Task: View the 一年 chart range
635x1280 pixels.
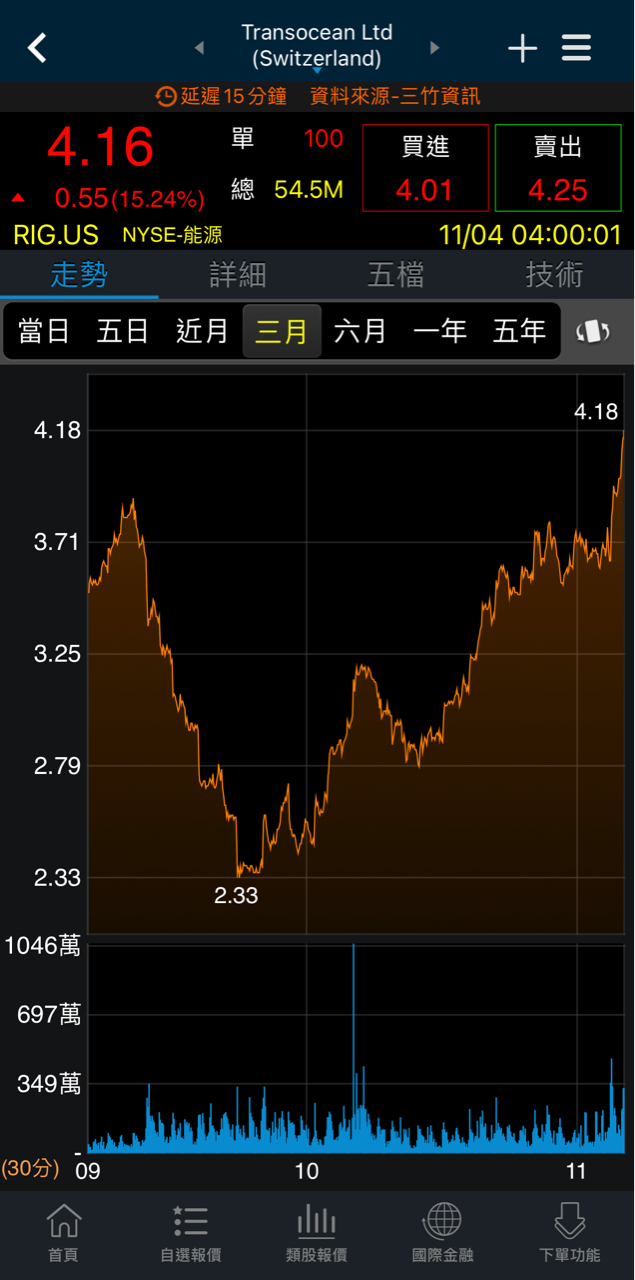Action: (x=440, y=331)
